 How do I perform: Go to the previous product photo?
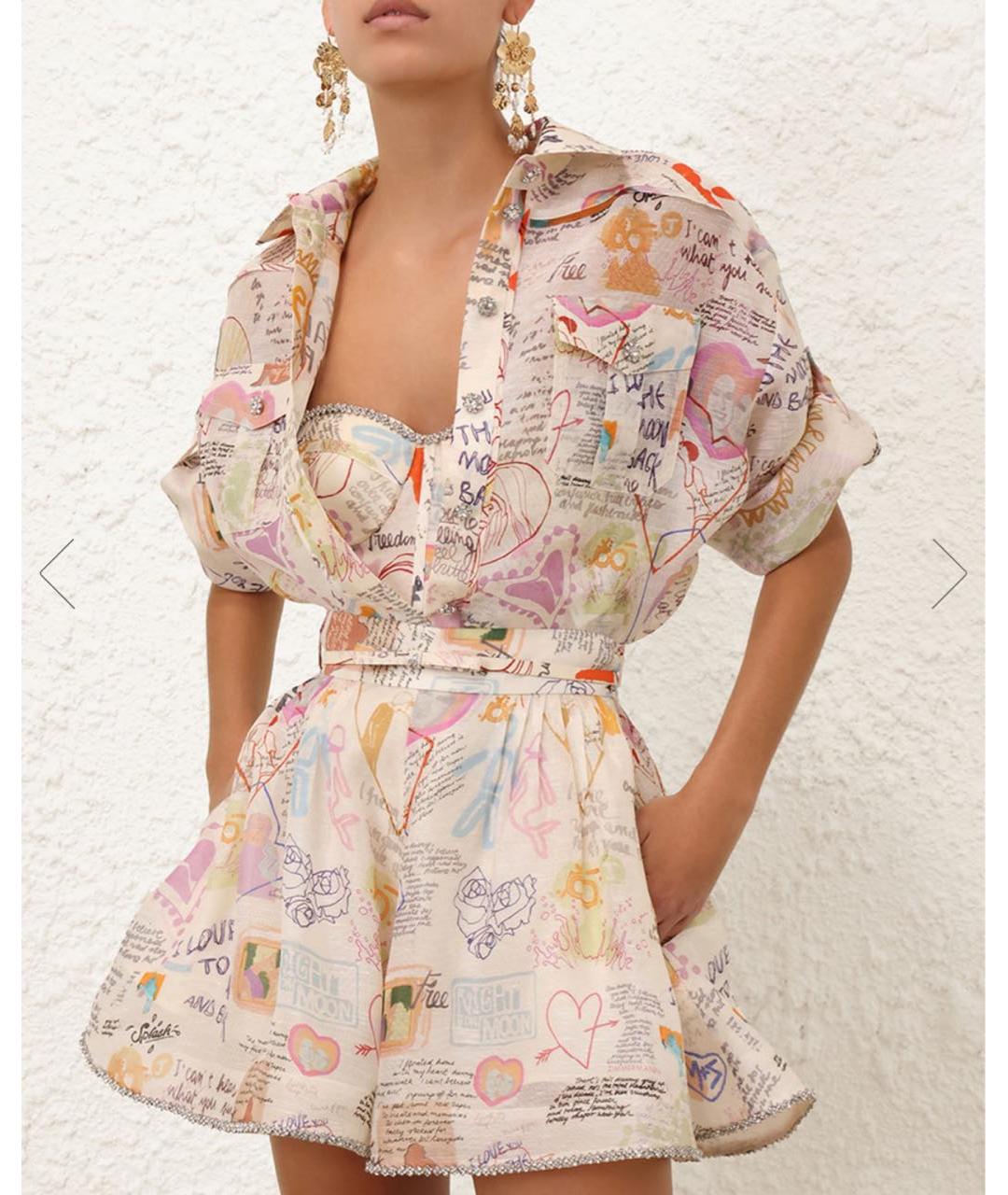[x=57, y=573]
